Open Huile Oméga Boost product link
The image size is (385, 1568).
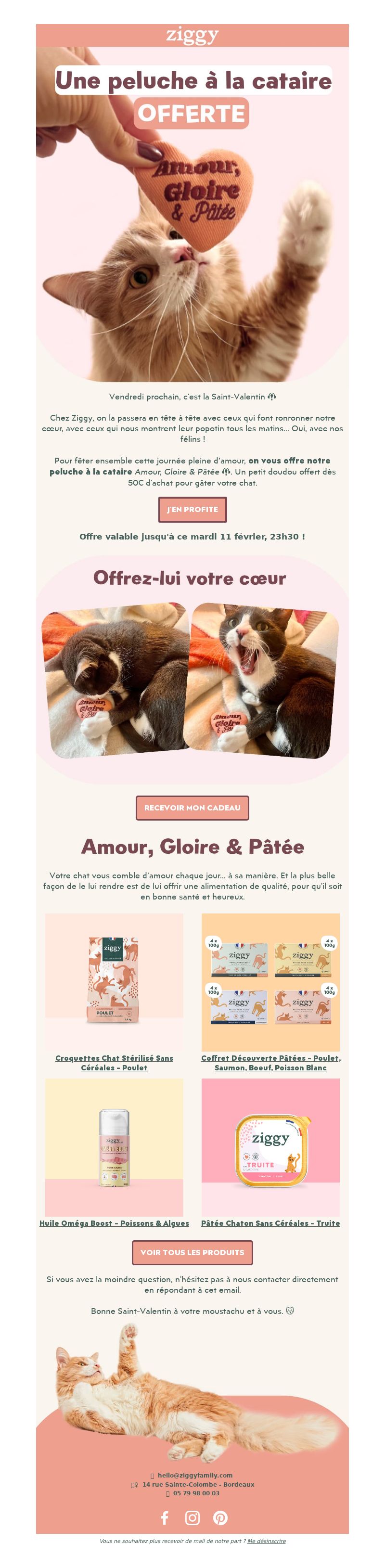coord(115,1222)
